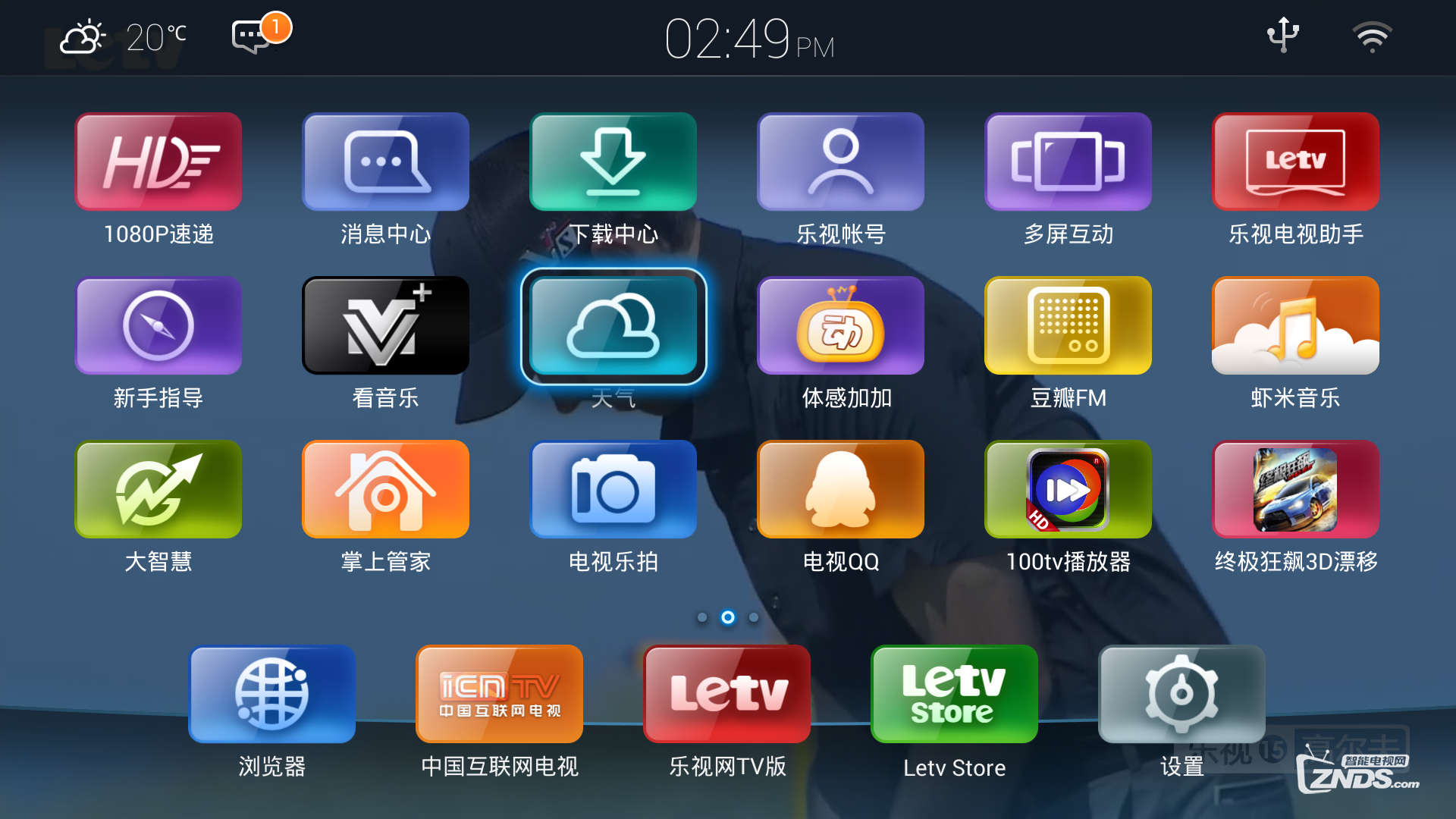Screen dimensions: 1456x819
Task: Open 乐视电视助手 app
Action: click(1295, 162)
